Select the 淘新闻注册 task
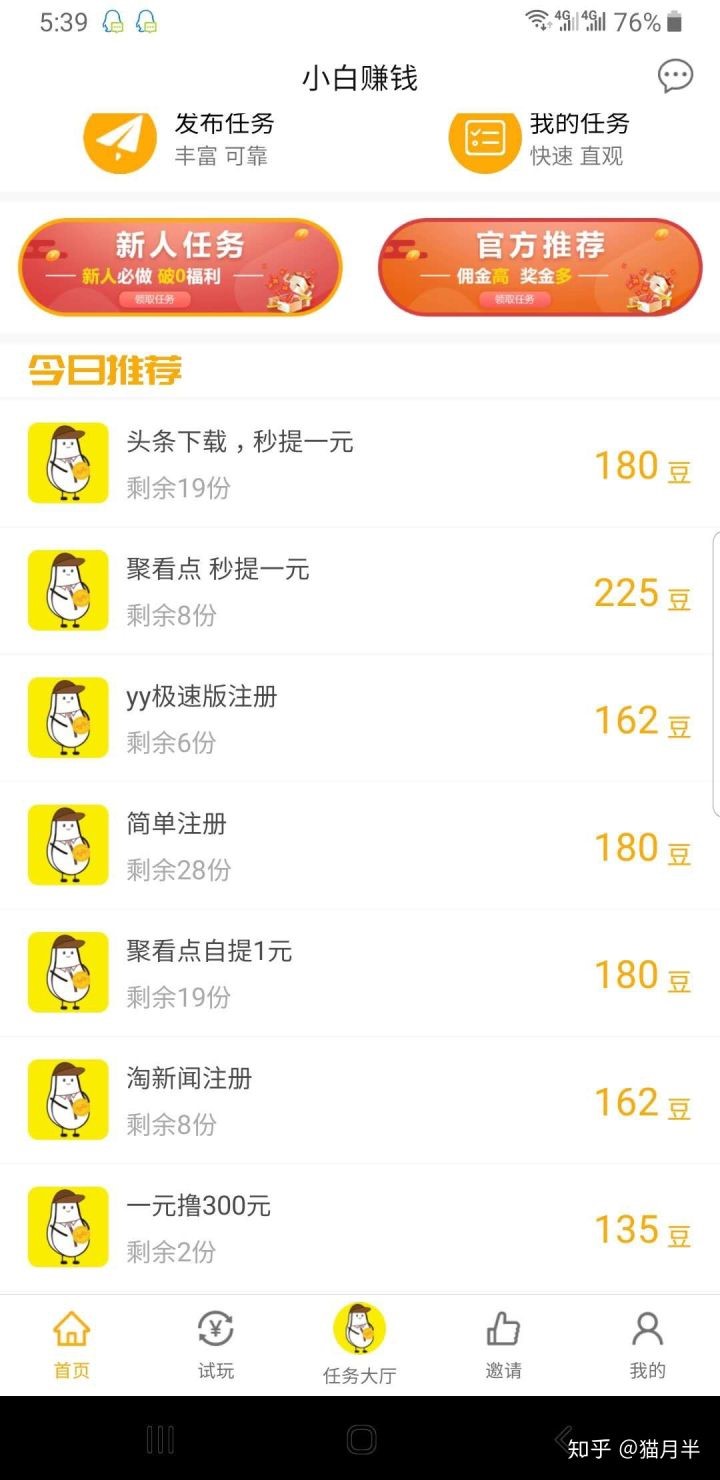The width and height of the screenshot is (720, 1480). pyautogui.click(x=360, y=1099)
